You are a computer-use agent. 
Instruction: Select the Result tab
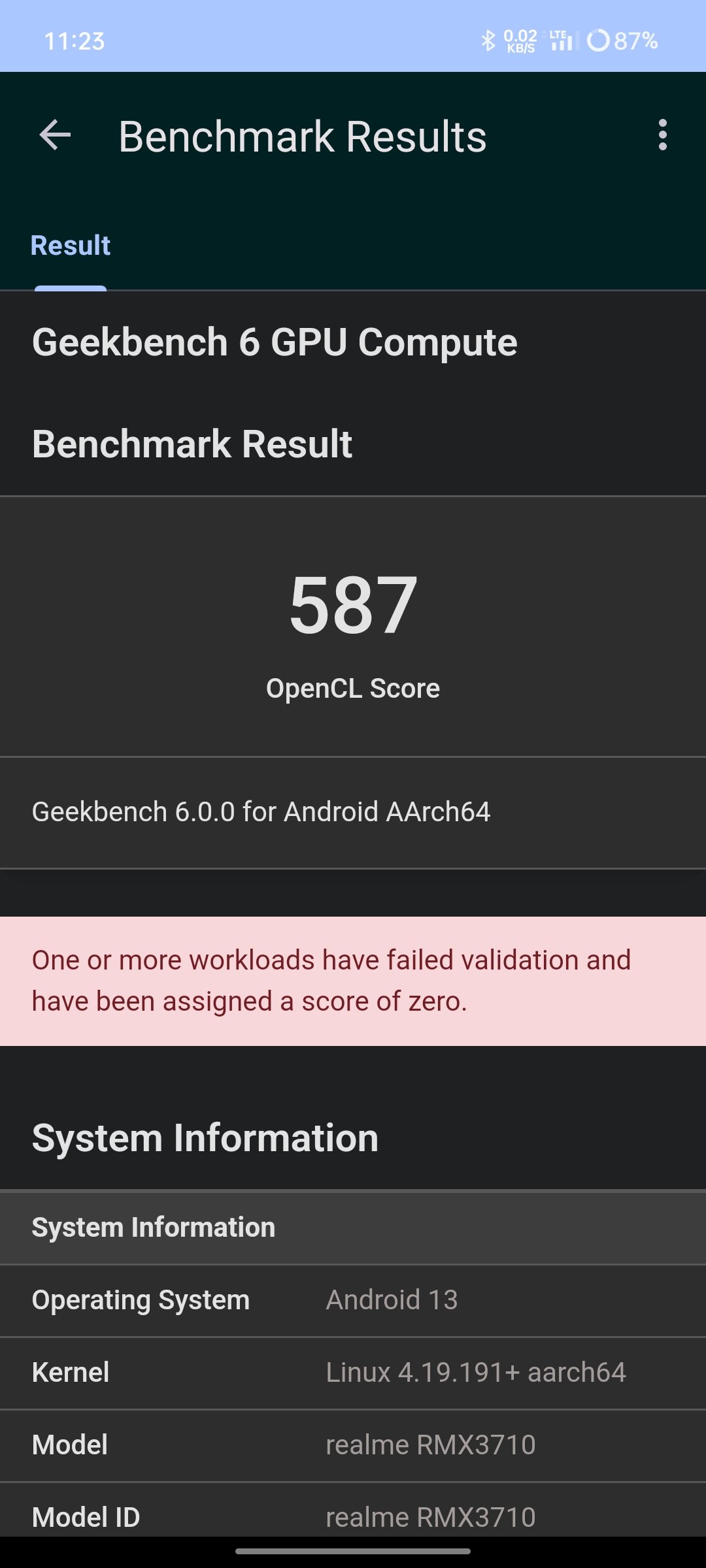pyautogui.click(x=71, y=246)
